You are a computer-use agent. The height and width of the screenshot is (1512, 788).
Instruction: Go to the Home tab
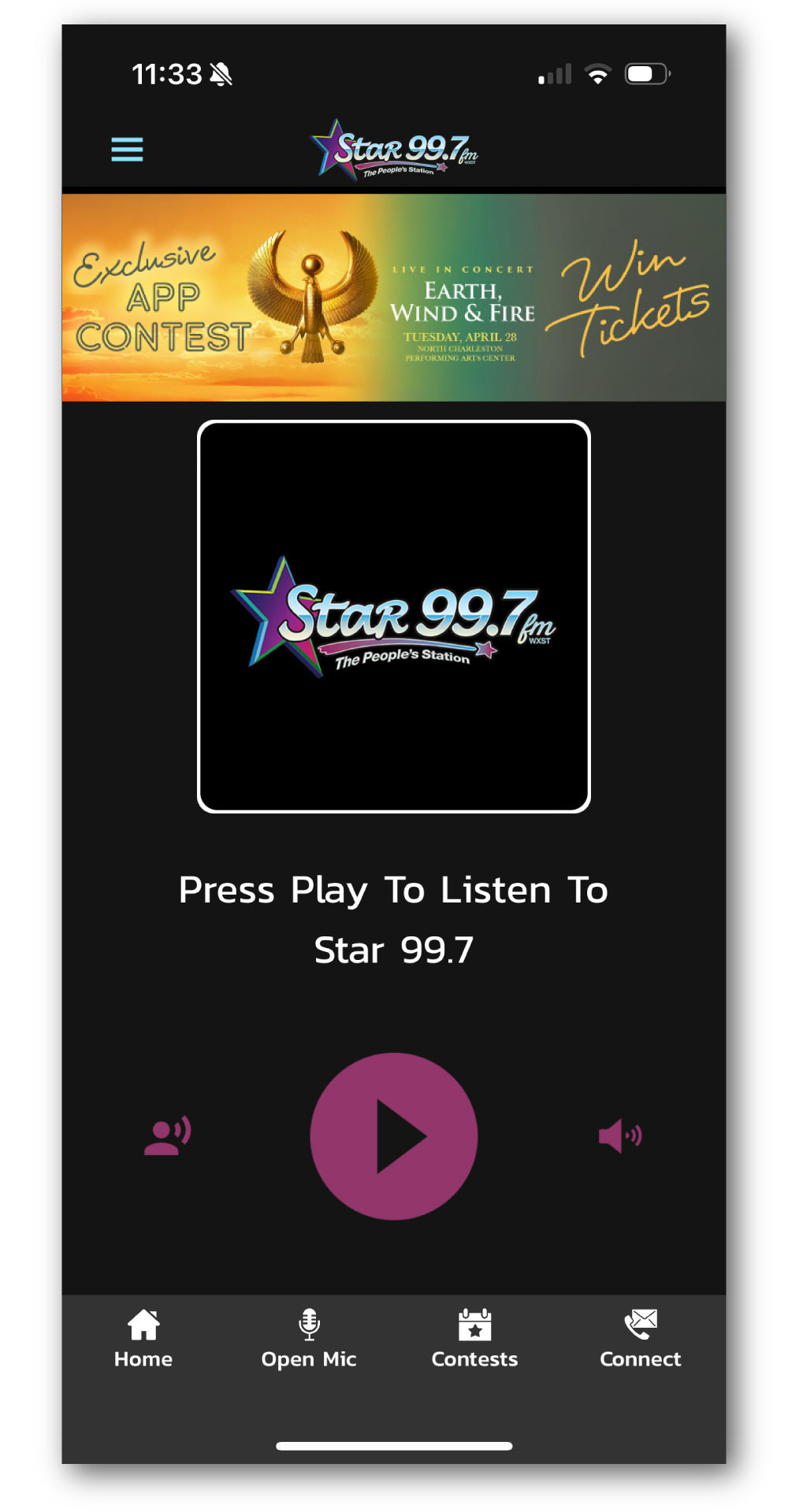pyautogui.click(x=143, y=1338)
